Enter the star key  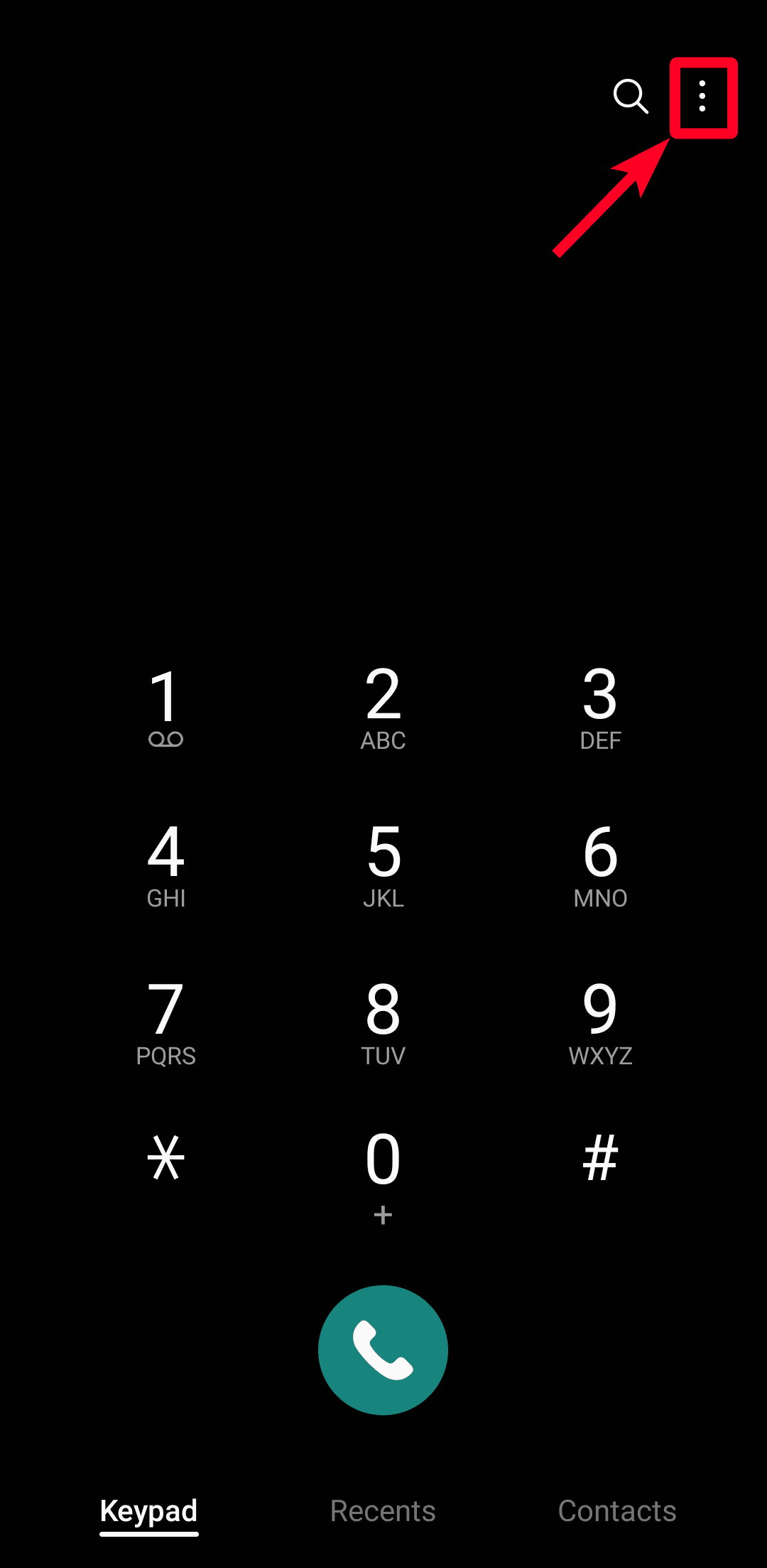[x=165, y=1158]
